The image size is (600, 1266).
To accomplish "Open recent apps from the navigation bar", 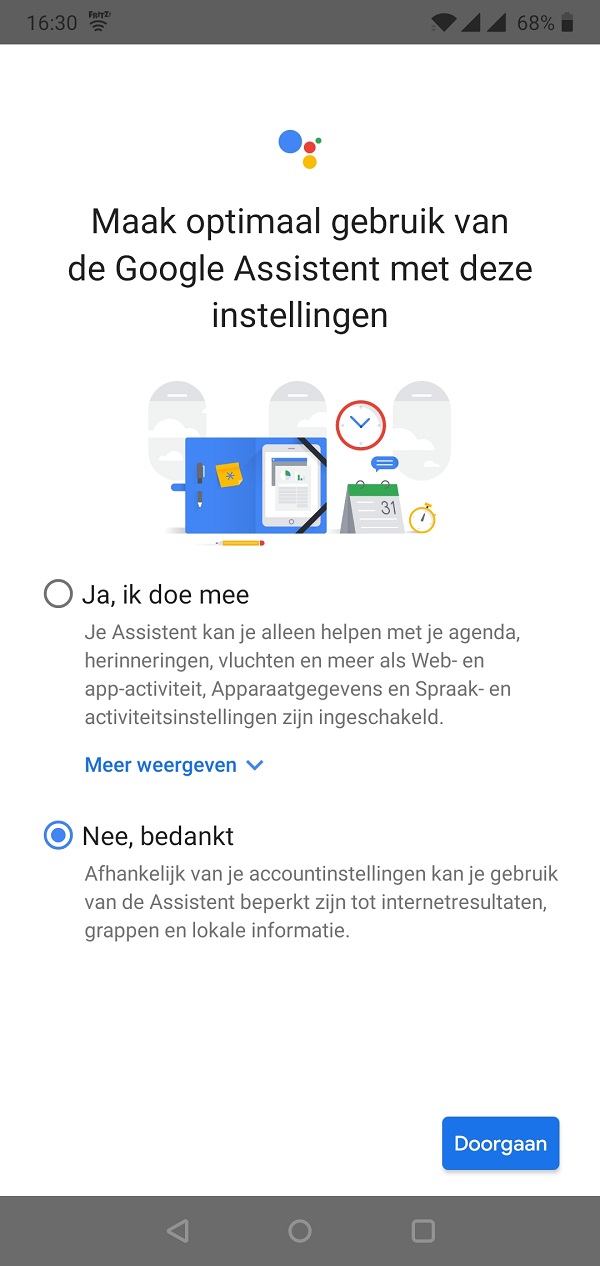I will point(423,1231).
